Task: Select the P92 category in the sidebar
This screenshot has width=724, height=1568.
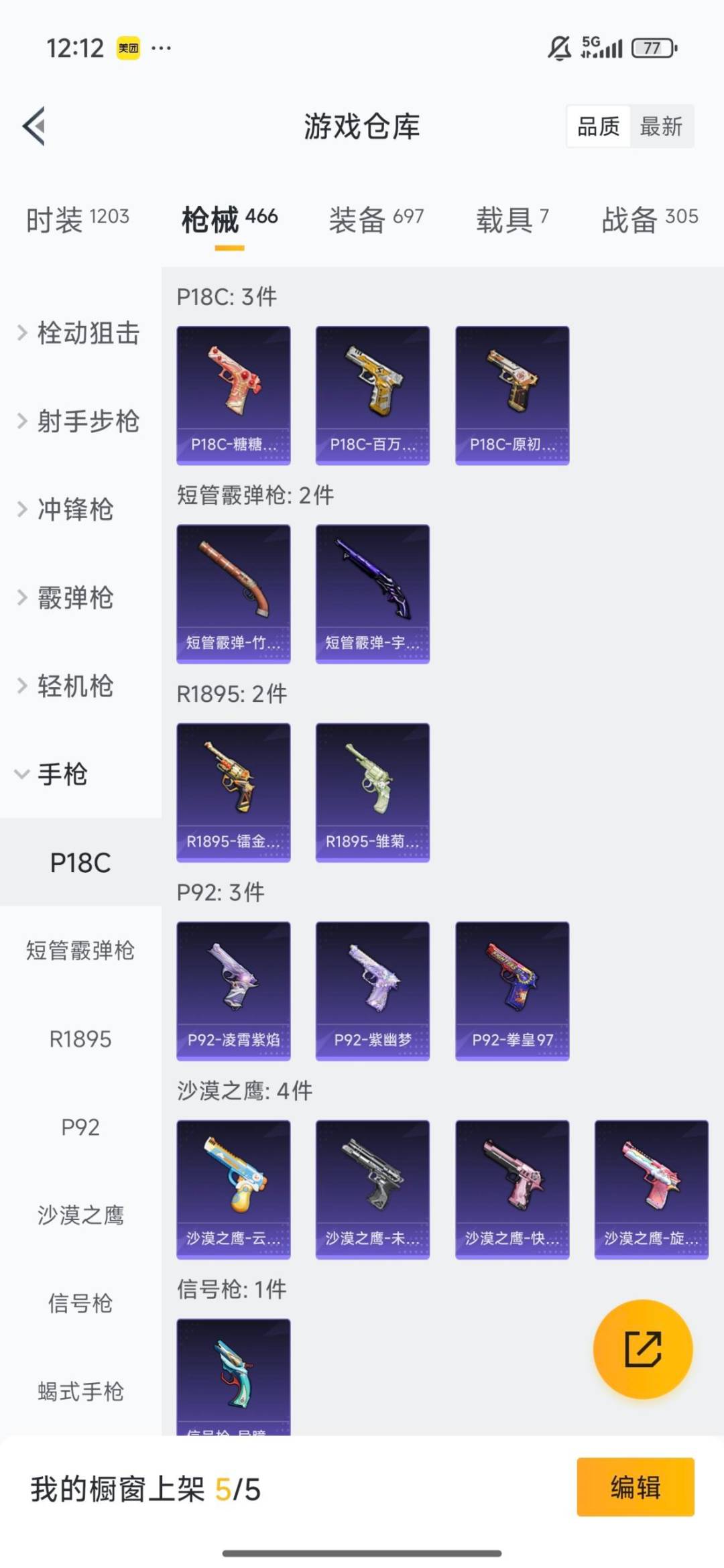Action: pyautogui.click(x=80, y=1128)
